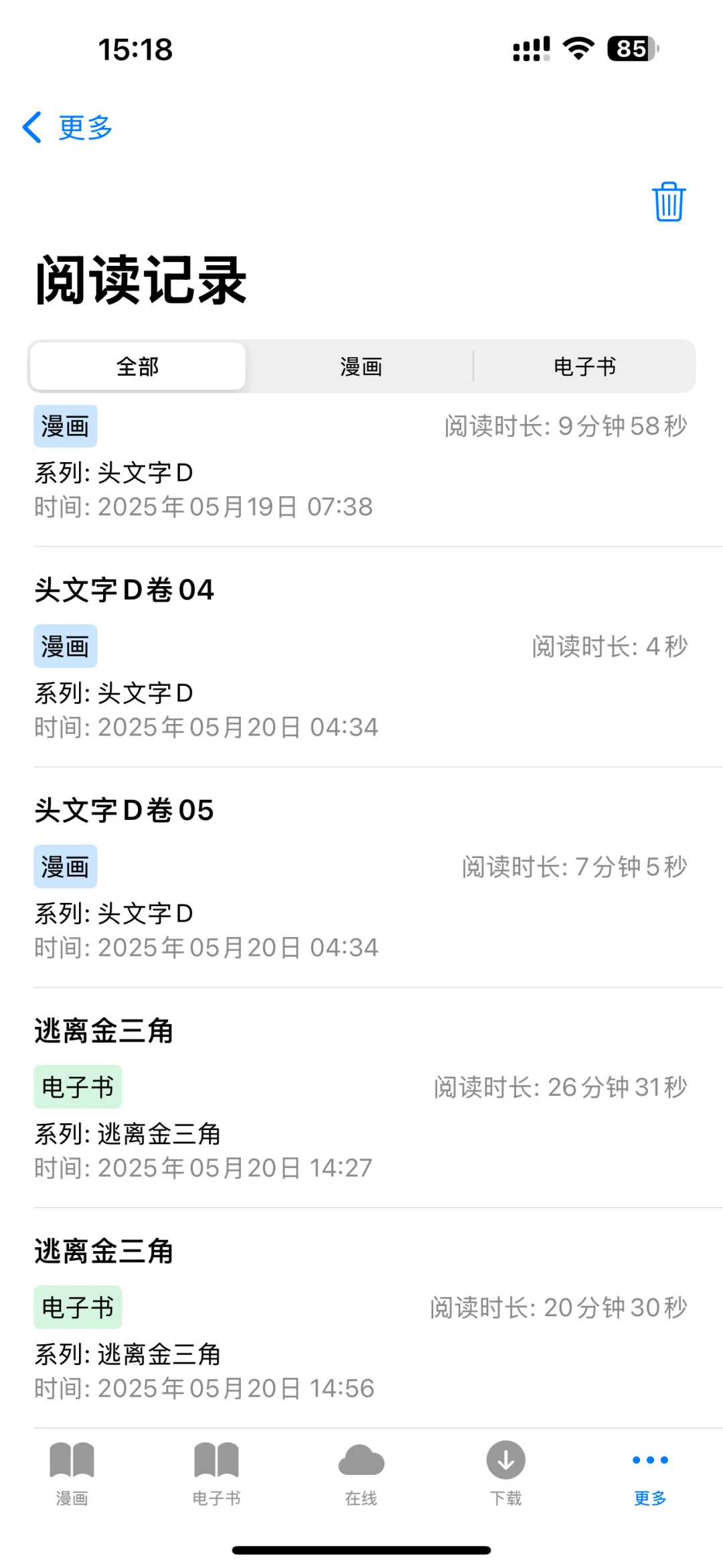Open the 头文字D卷05 reading record
Screen dimensions: 723x1568
tap(361, 877)
